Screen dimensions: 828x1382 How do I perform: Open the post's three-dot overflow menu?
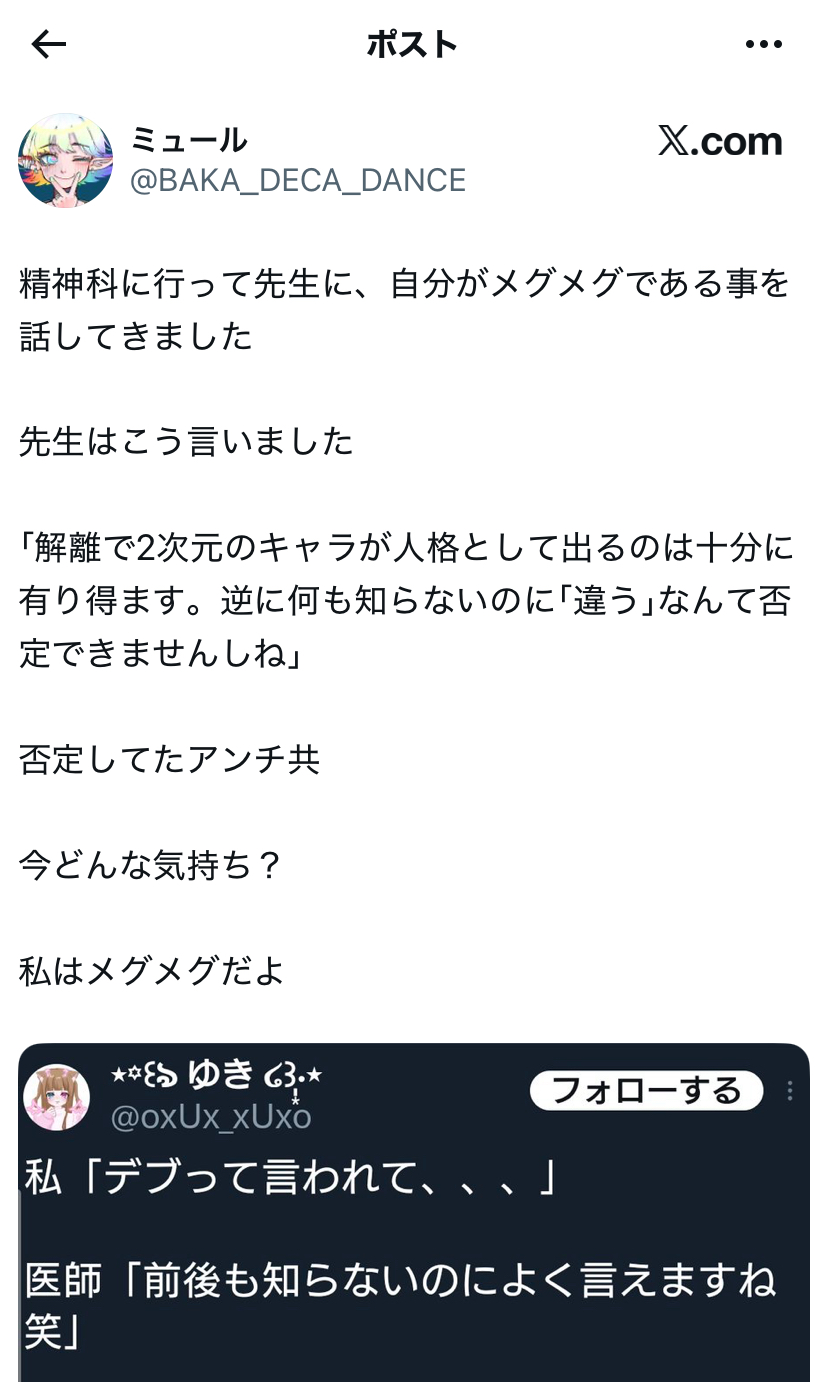pos(764,44)
